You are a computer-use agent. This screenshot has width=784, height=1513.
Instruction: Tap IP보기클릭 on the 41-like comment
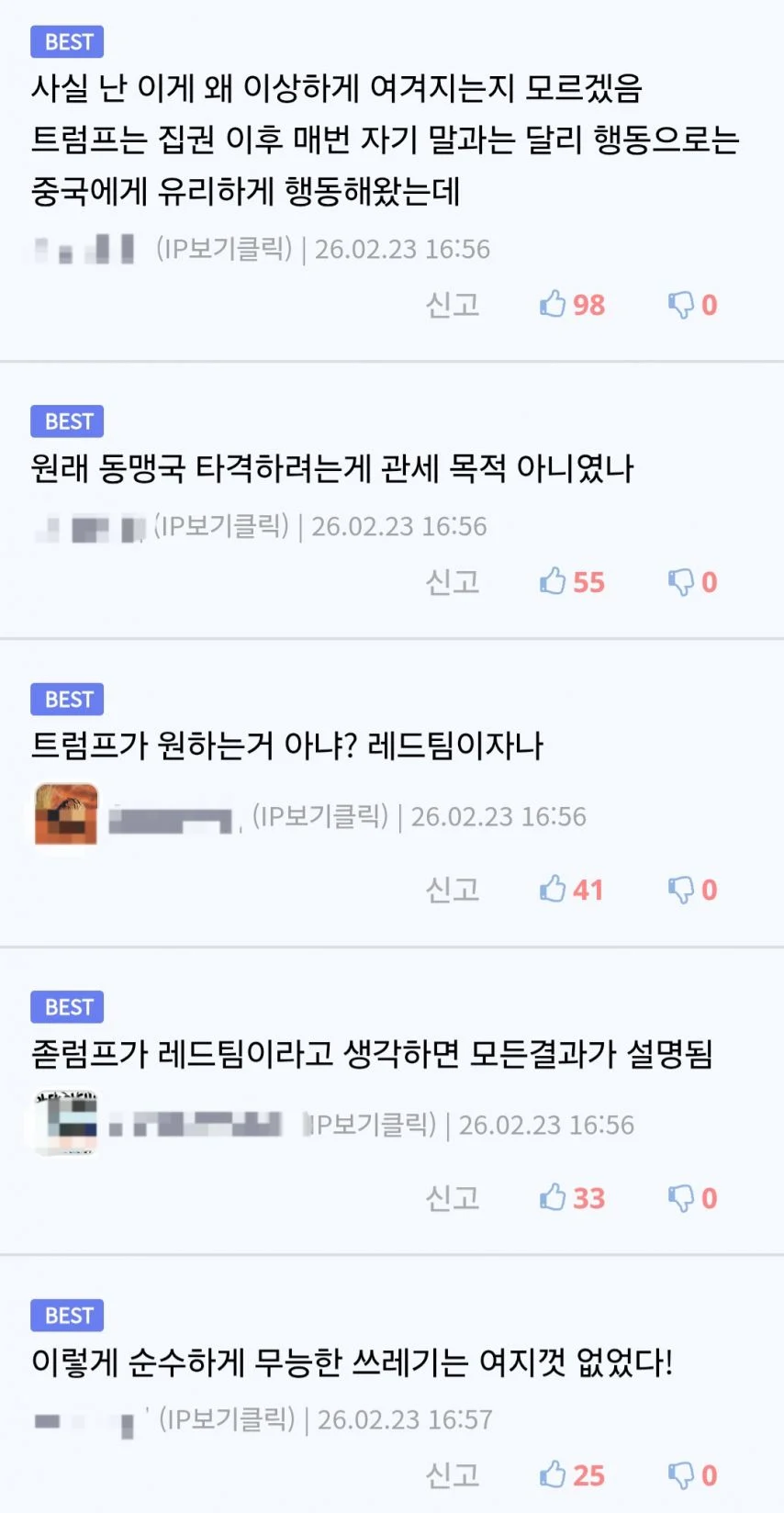pyautogui.click(x=320, y=816)
